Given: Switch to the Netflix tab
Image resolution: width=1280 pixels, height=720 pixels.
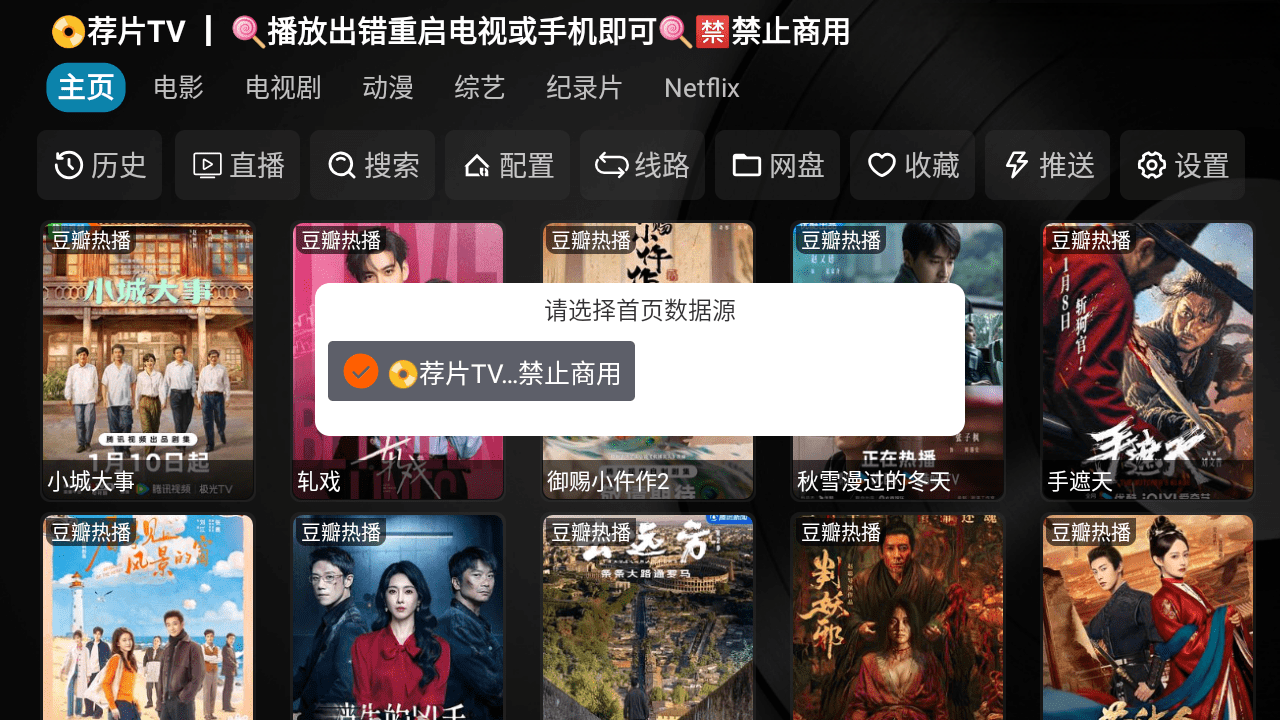Looking at the screenshot, I should point(701,88).
